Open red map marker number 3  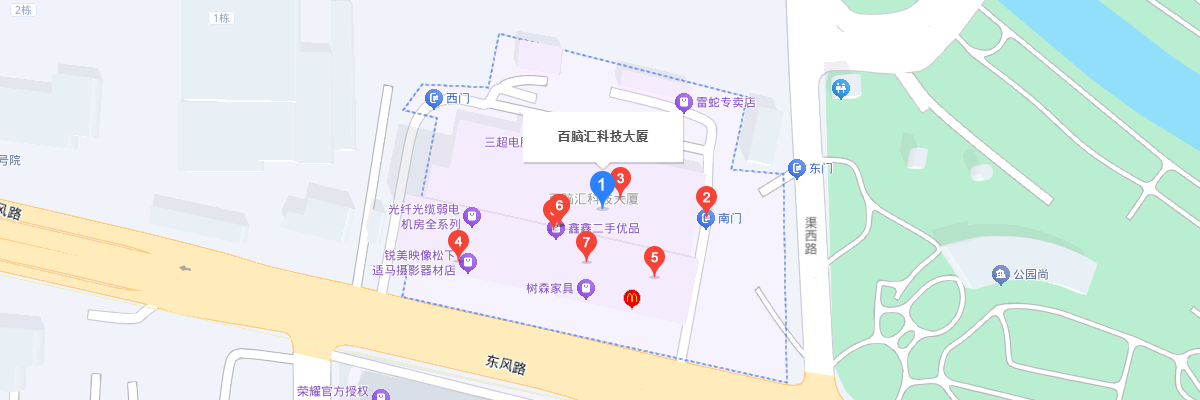(620, 181)
